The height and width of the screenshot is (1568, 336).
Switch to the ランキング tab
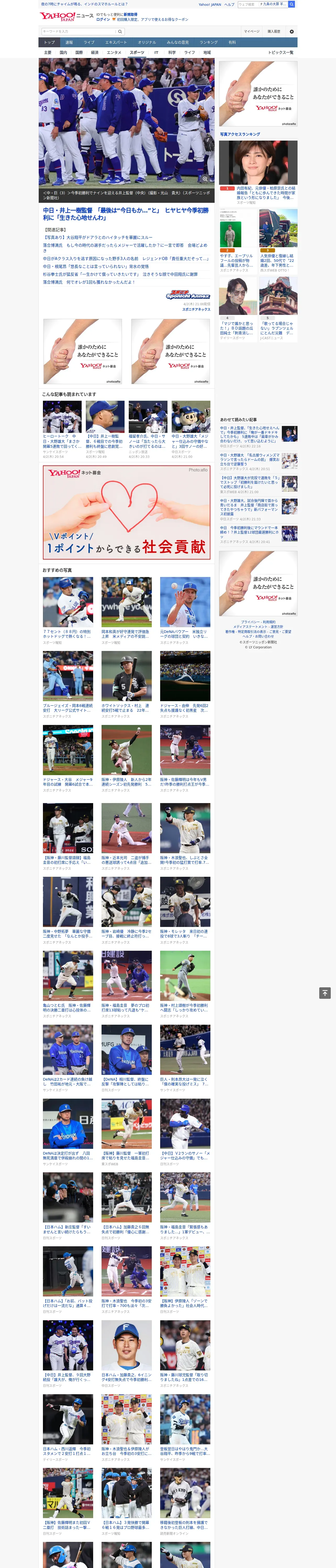(x=209, y=42)
